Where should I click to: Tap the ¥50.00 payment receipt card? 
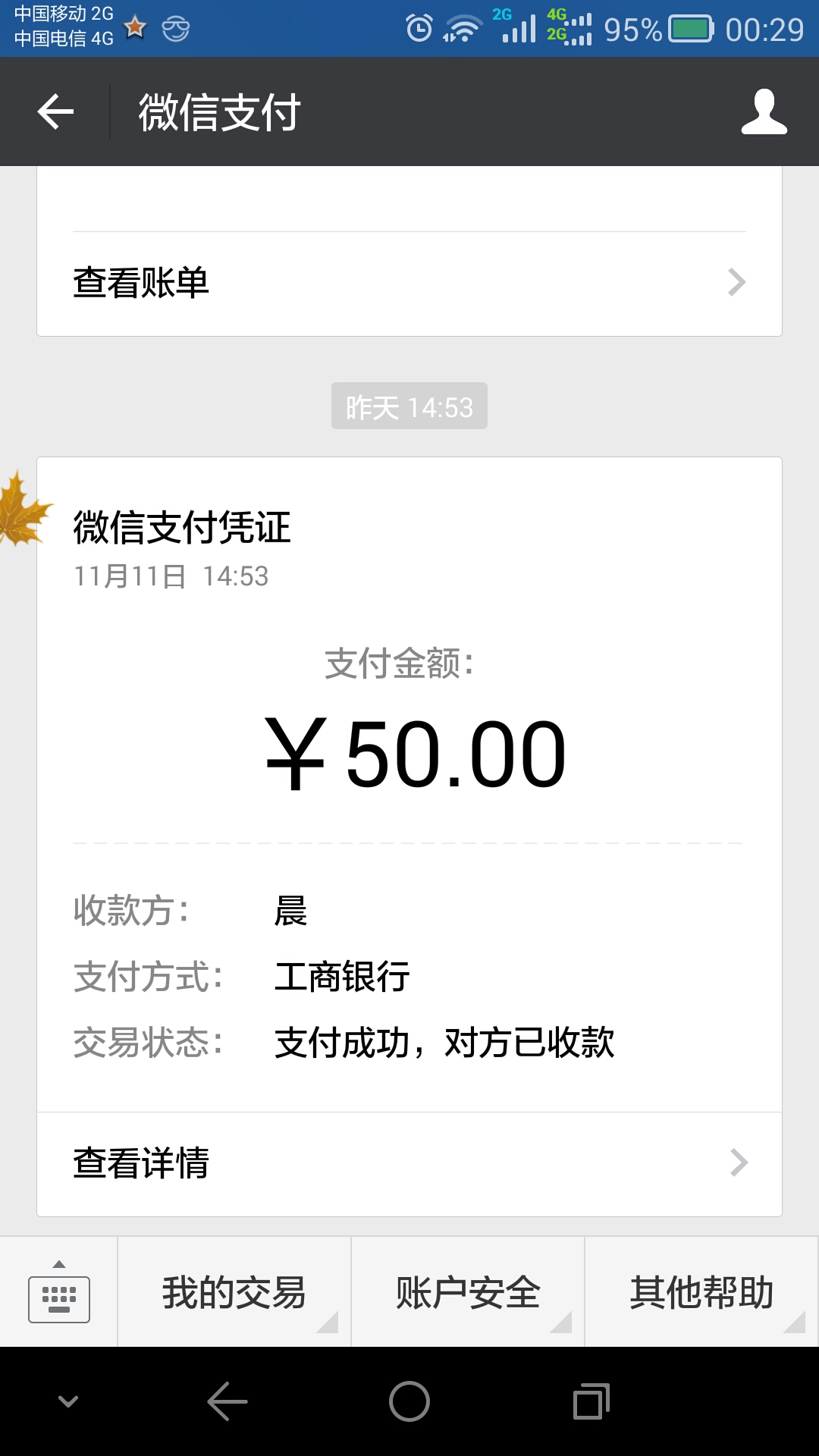click(x=409, y=751)
